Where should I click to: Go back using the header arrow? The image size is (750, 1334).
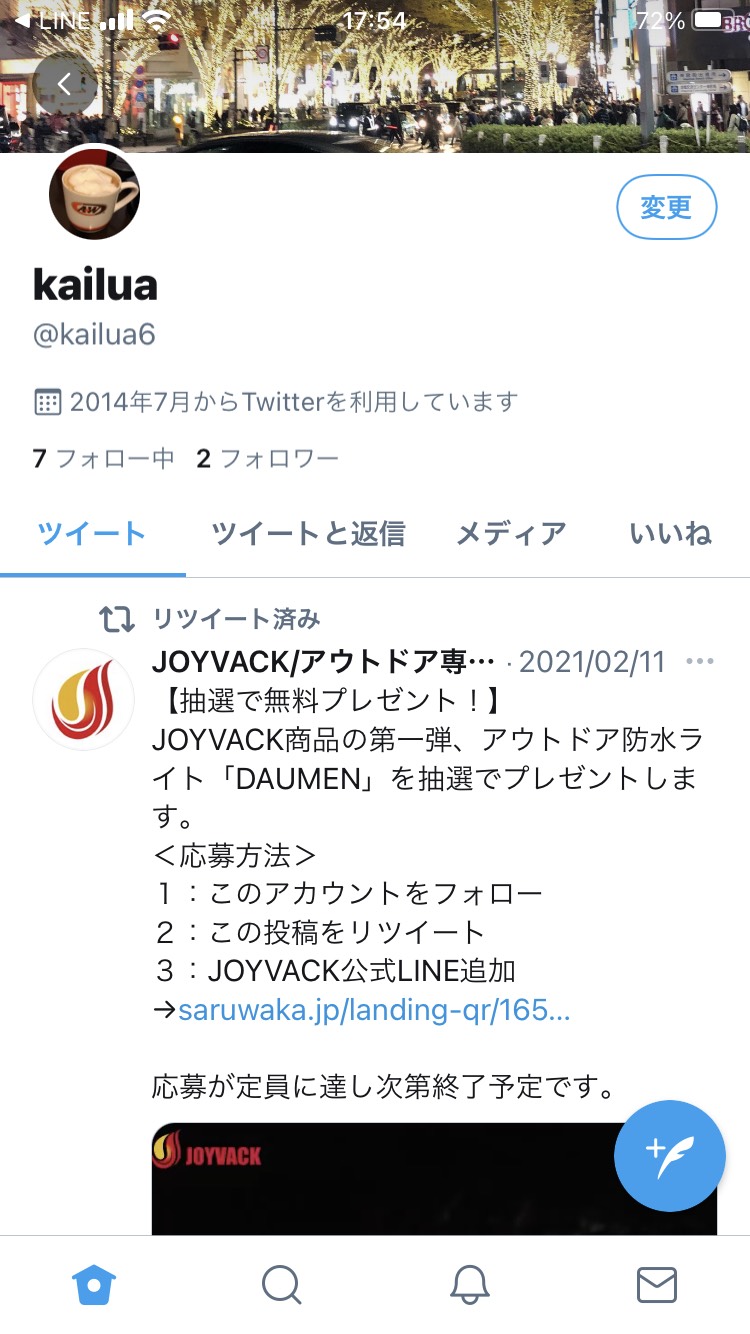[65, 84]
